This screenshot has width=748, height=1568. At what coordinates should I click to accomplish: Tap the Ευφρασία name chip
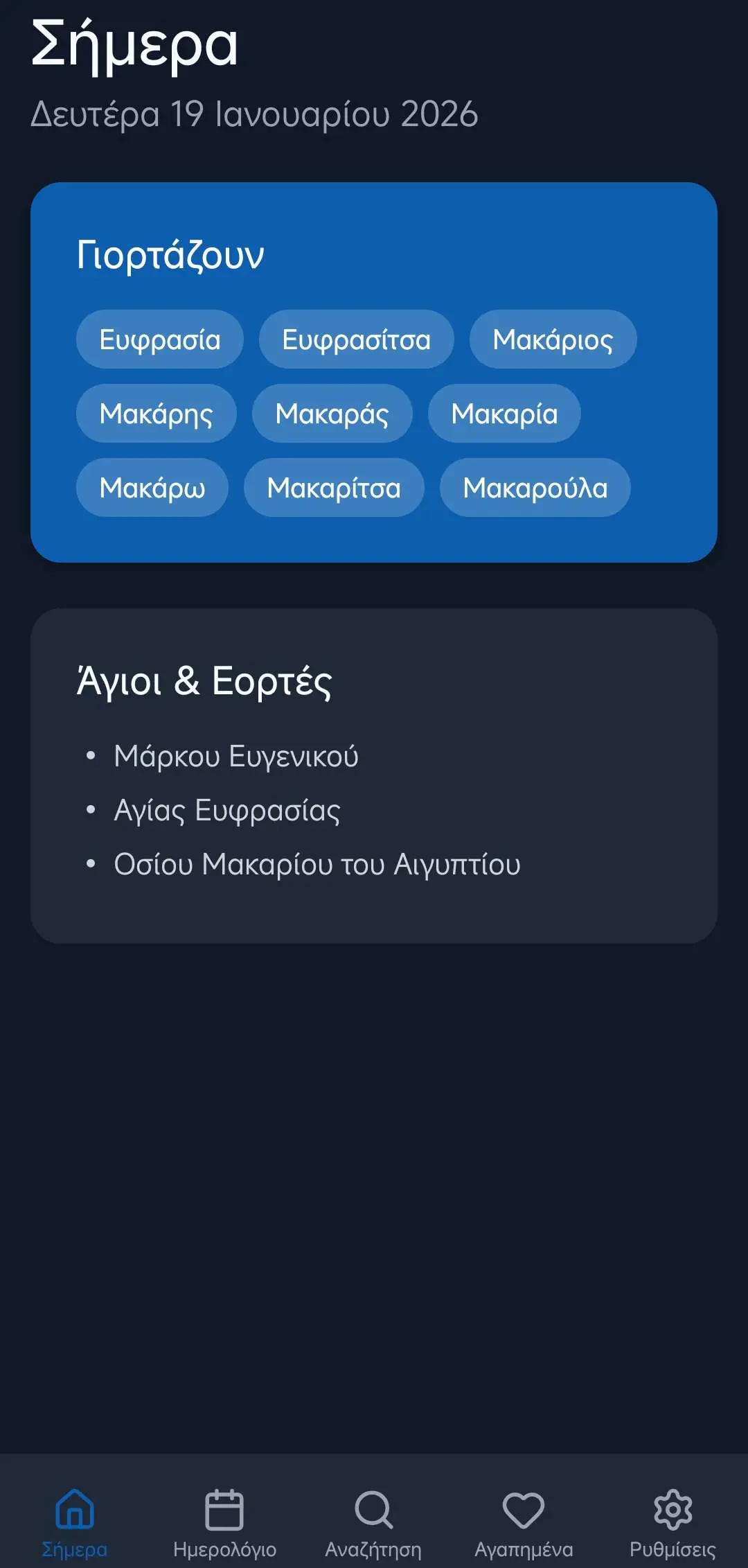point(160,340)
